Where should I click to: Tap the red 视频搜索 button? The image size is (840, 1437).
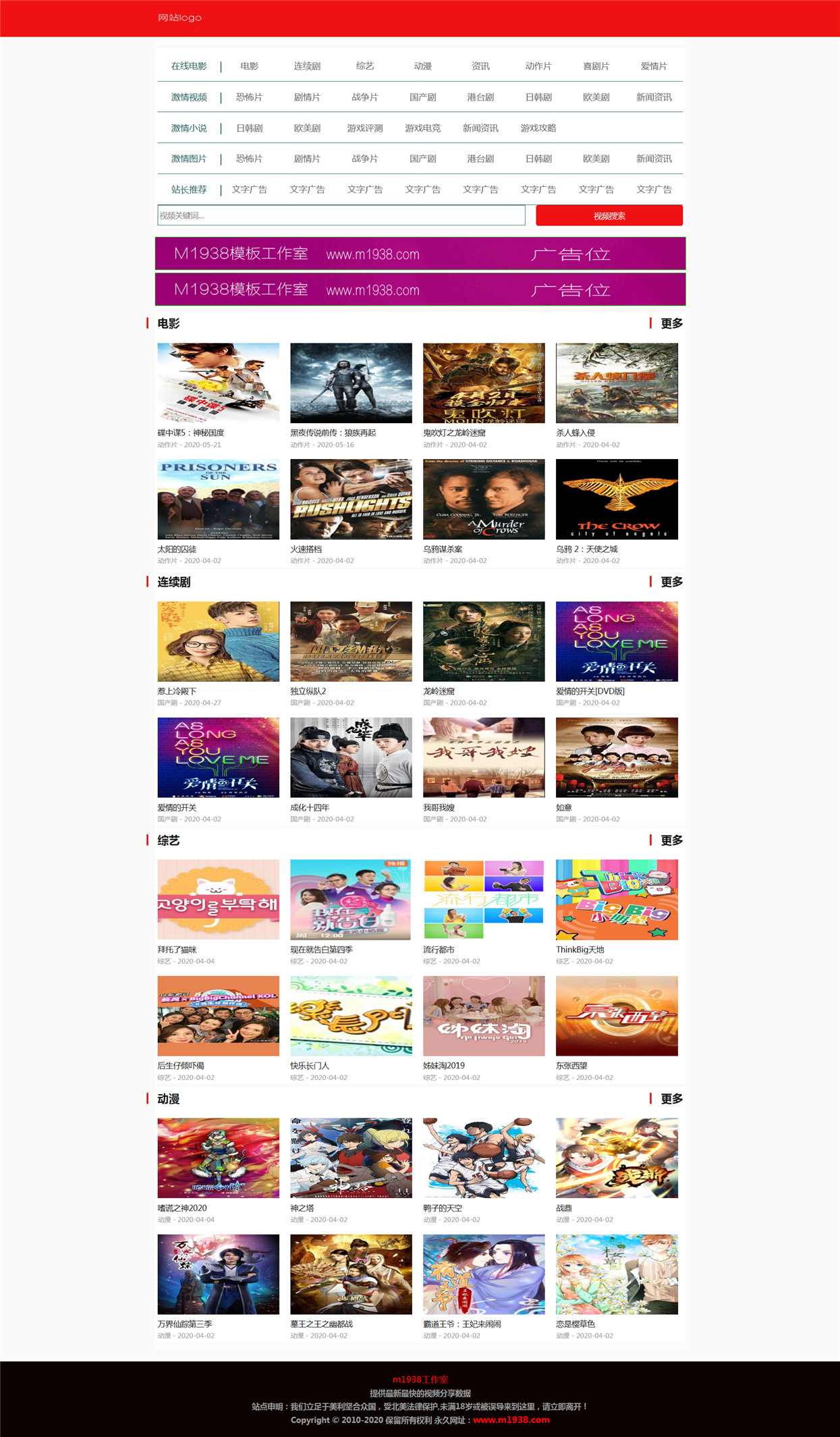pos(609,216)
